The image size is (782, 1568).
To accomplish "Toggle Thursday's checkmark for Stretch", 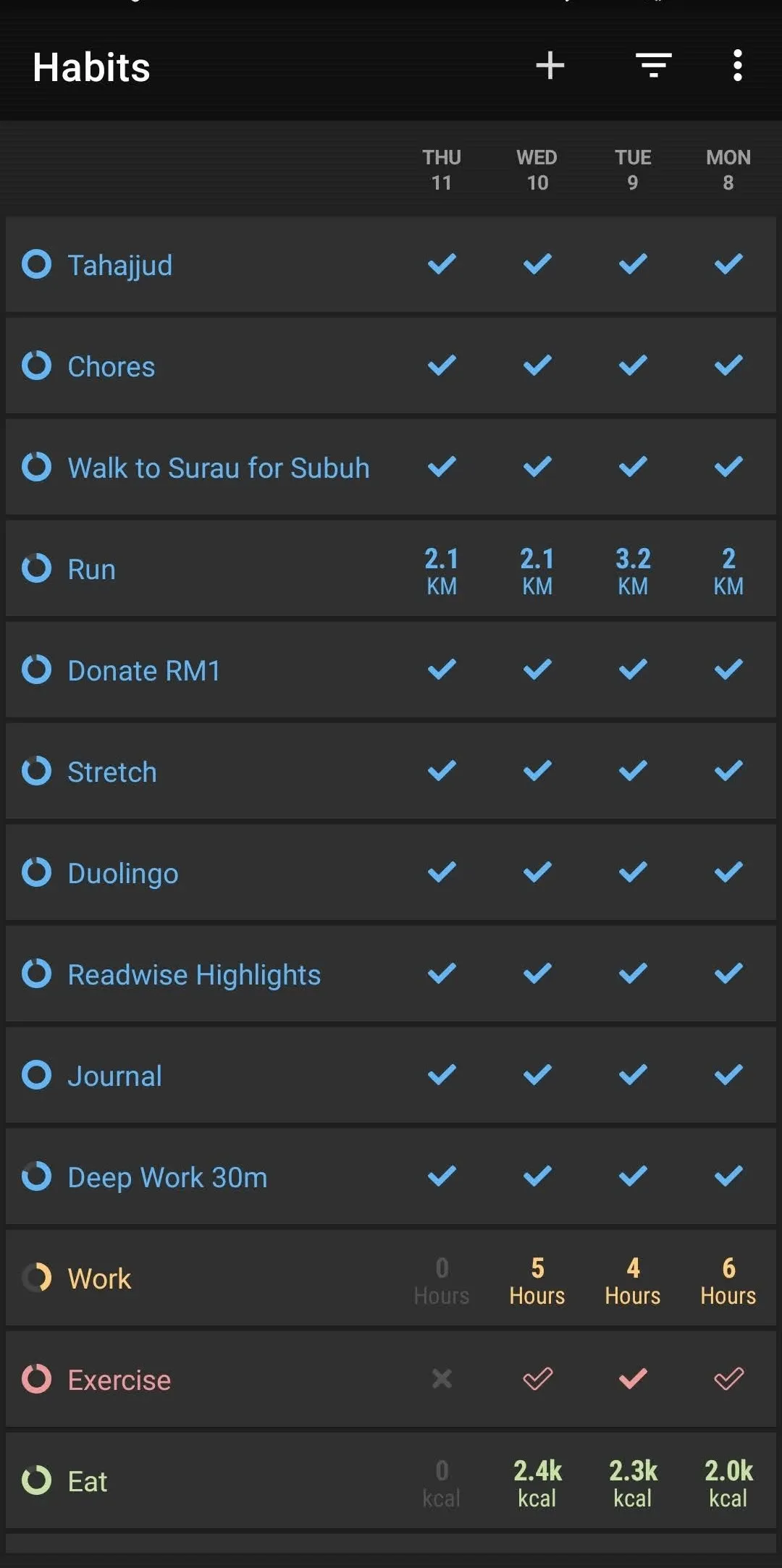I will pos(441,771).
